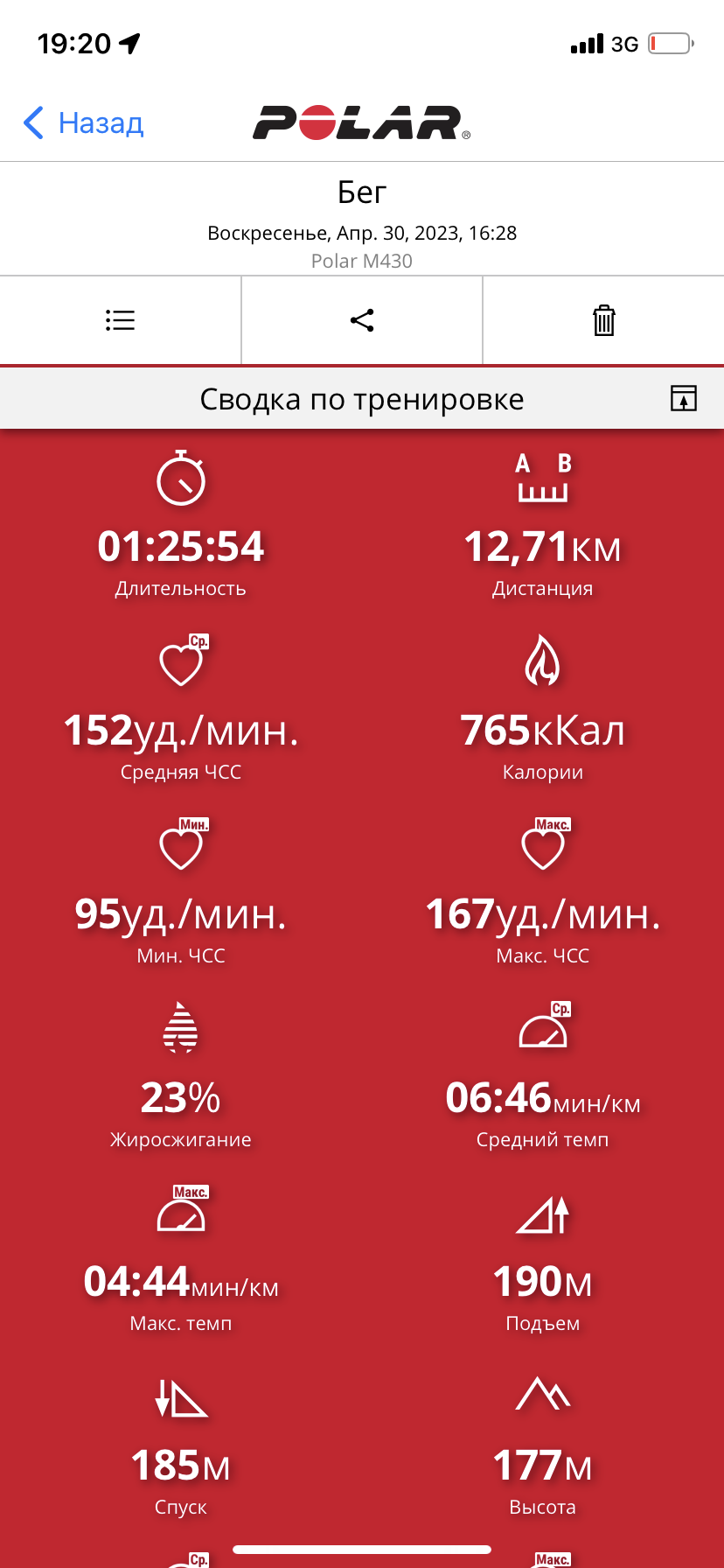The width and height of the screenshot is (724, 1568).
Task: Go back via the Назад button
Action: tap(84, 123)
